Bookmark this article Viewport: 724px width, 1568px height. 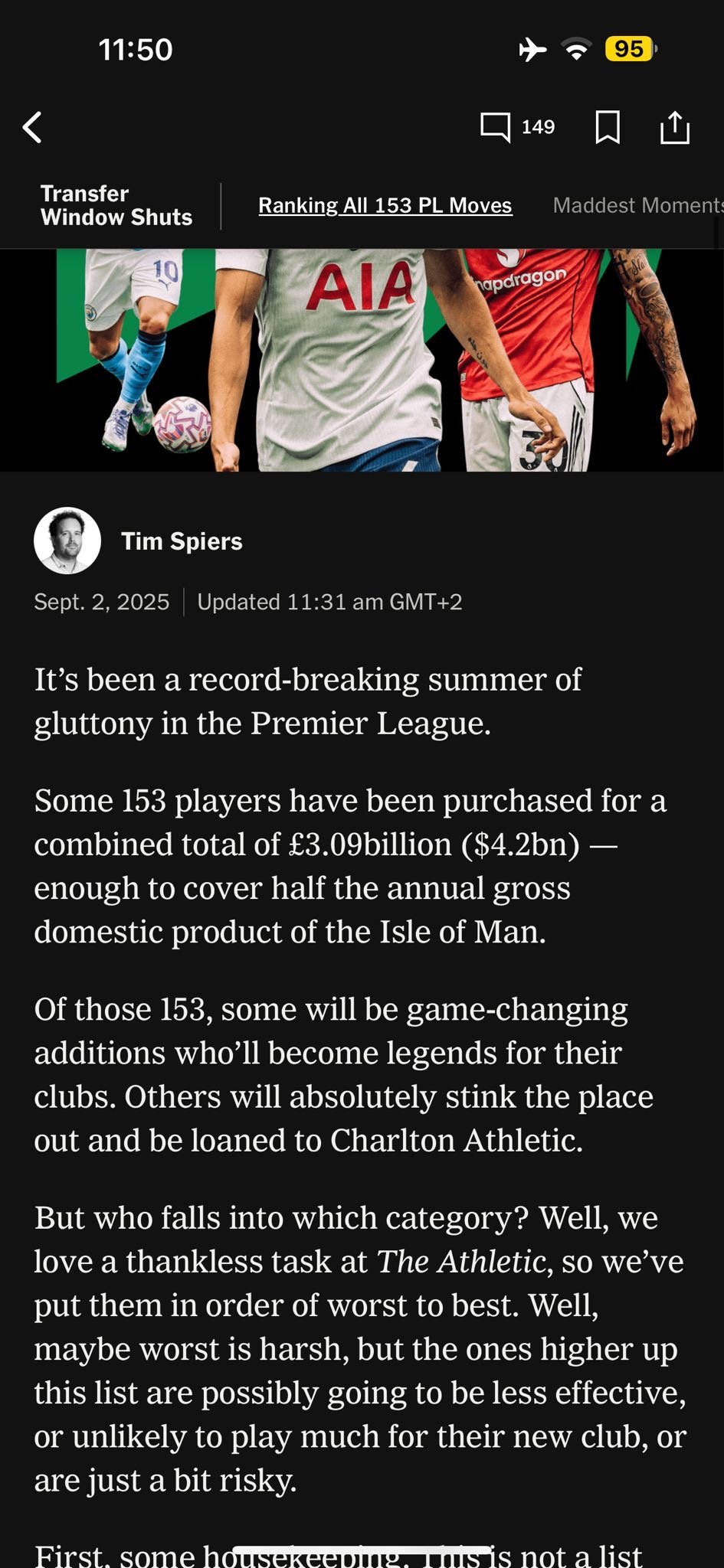click(x=608, y=127)
